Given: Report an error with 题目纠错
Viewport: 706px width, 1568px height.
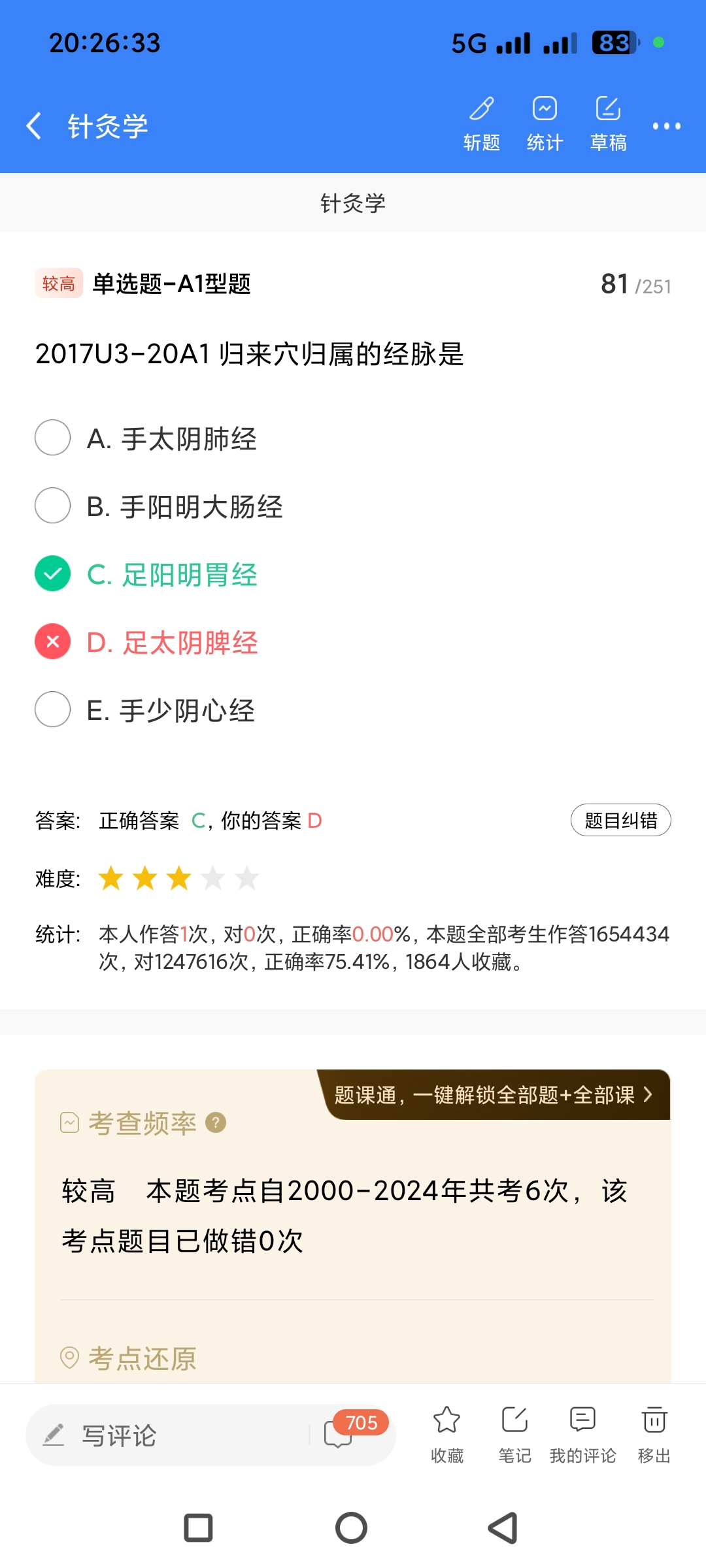Looking at the screenshot, I should [620, 820].
